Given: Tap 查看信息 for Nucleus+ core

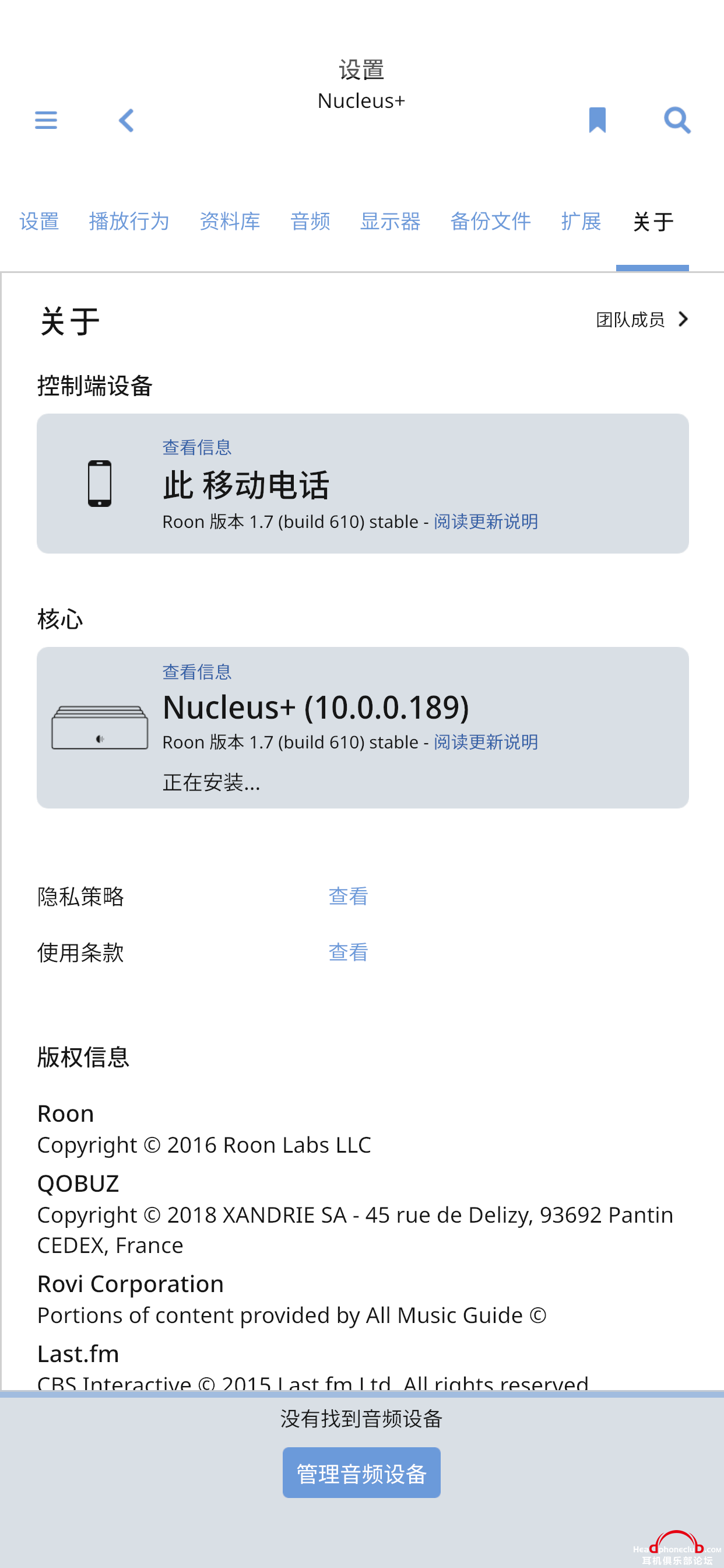Looking at the screenshot, I should [x=196, y=671].
